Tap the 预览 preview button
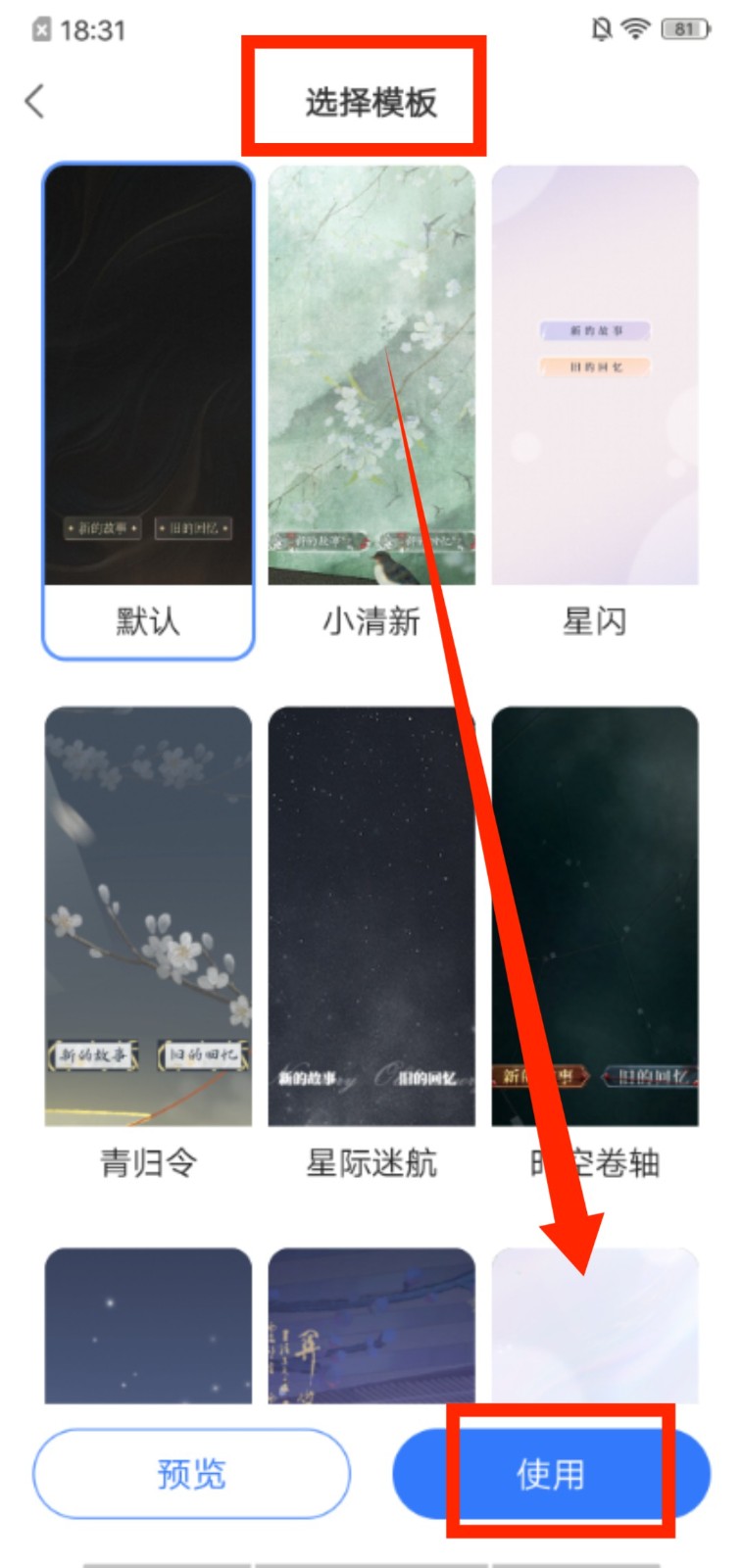Viewport: 742px width, 1568px height. tap(191, 1473)
